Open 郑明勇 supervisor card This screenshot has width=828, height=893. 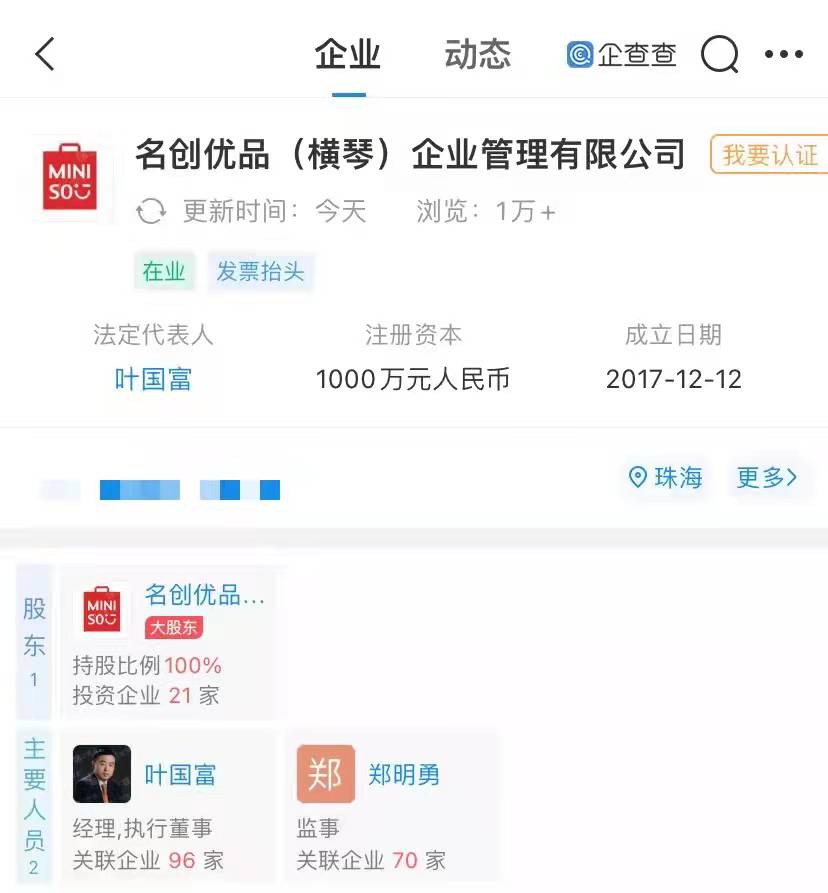pyautogui.click(x=391, y=806)
